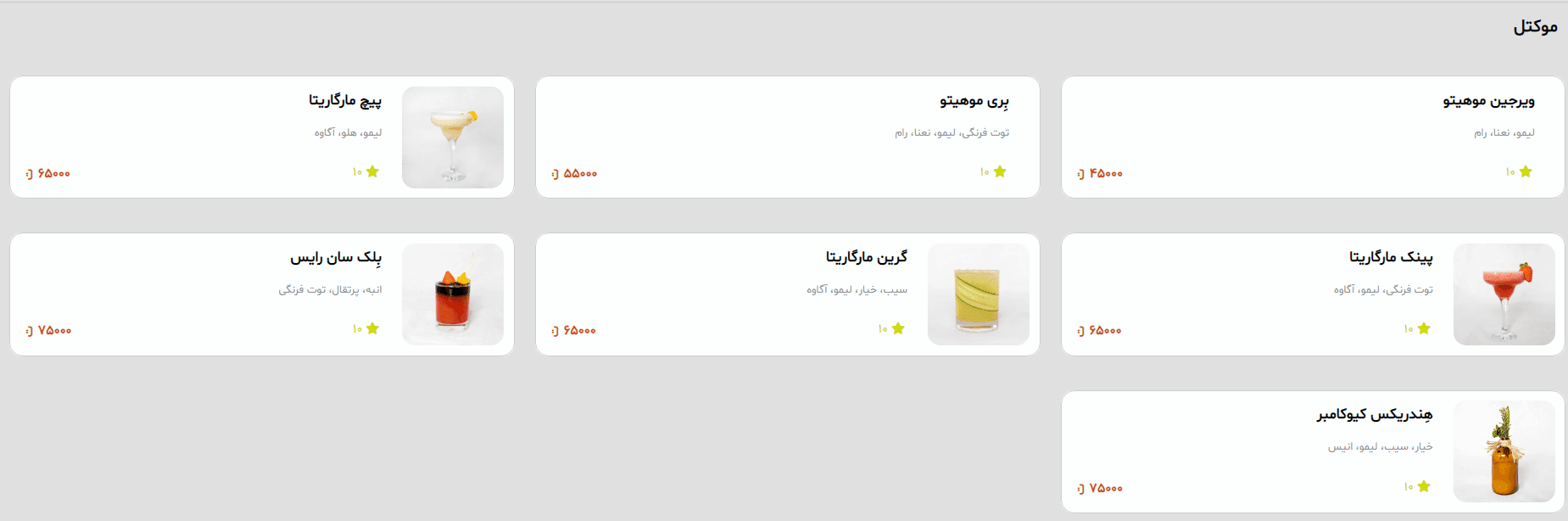
Task: Open the هِندریکس کیوکامبر card
Action: click(x=1312, y=451)
